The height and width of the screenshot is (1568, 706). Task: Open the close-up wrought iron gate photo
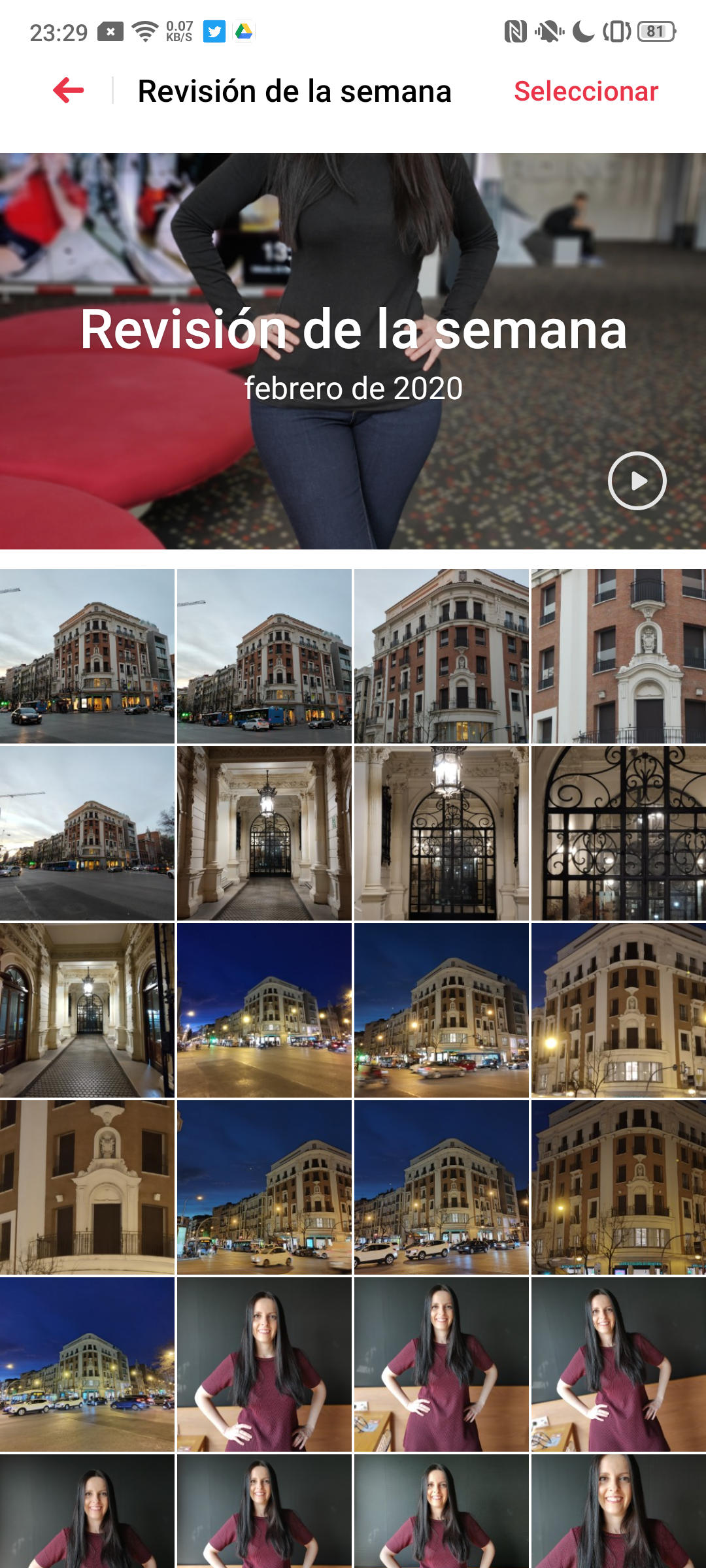618,833
